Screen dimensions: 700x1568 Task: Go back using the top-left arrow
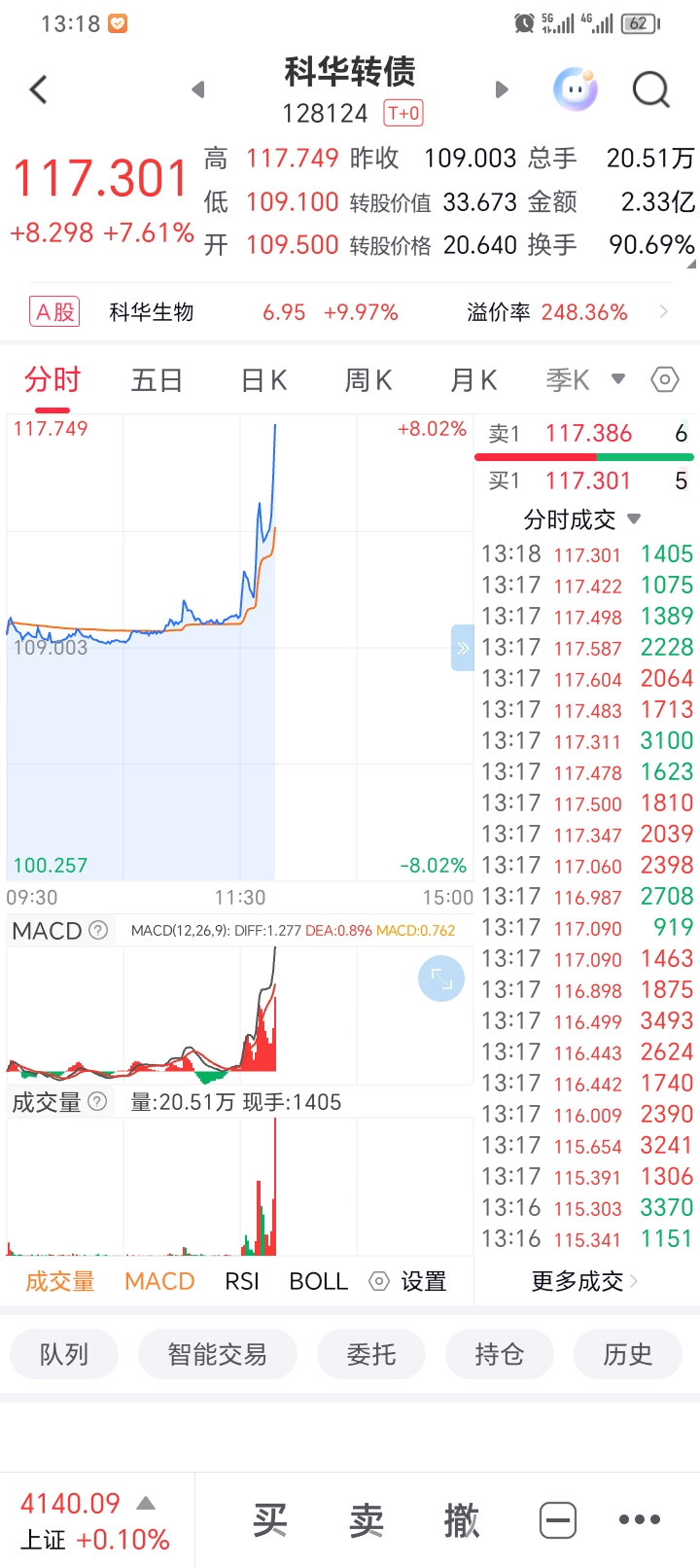39,90
